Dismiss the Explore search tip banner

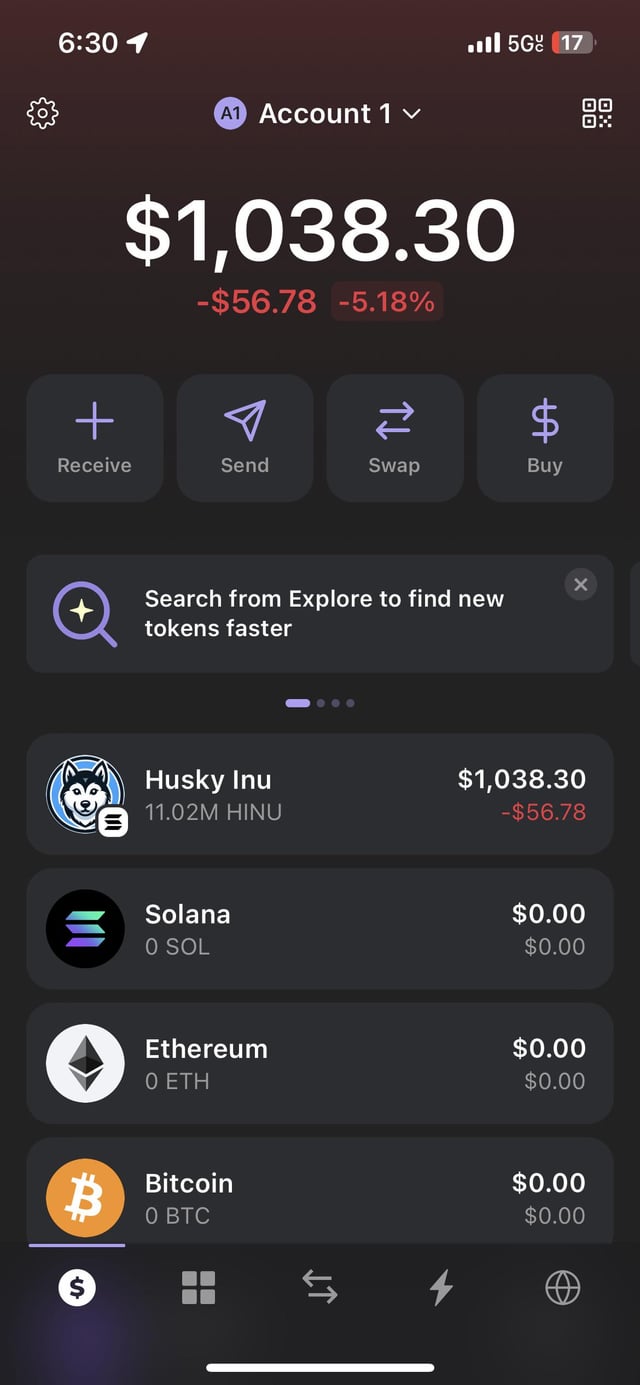point(581,585)
